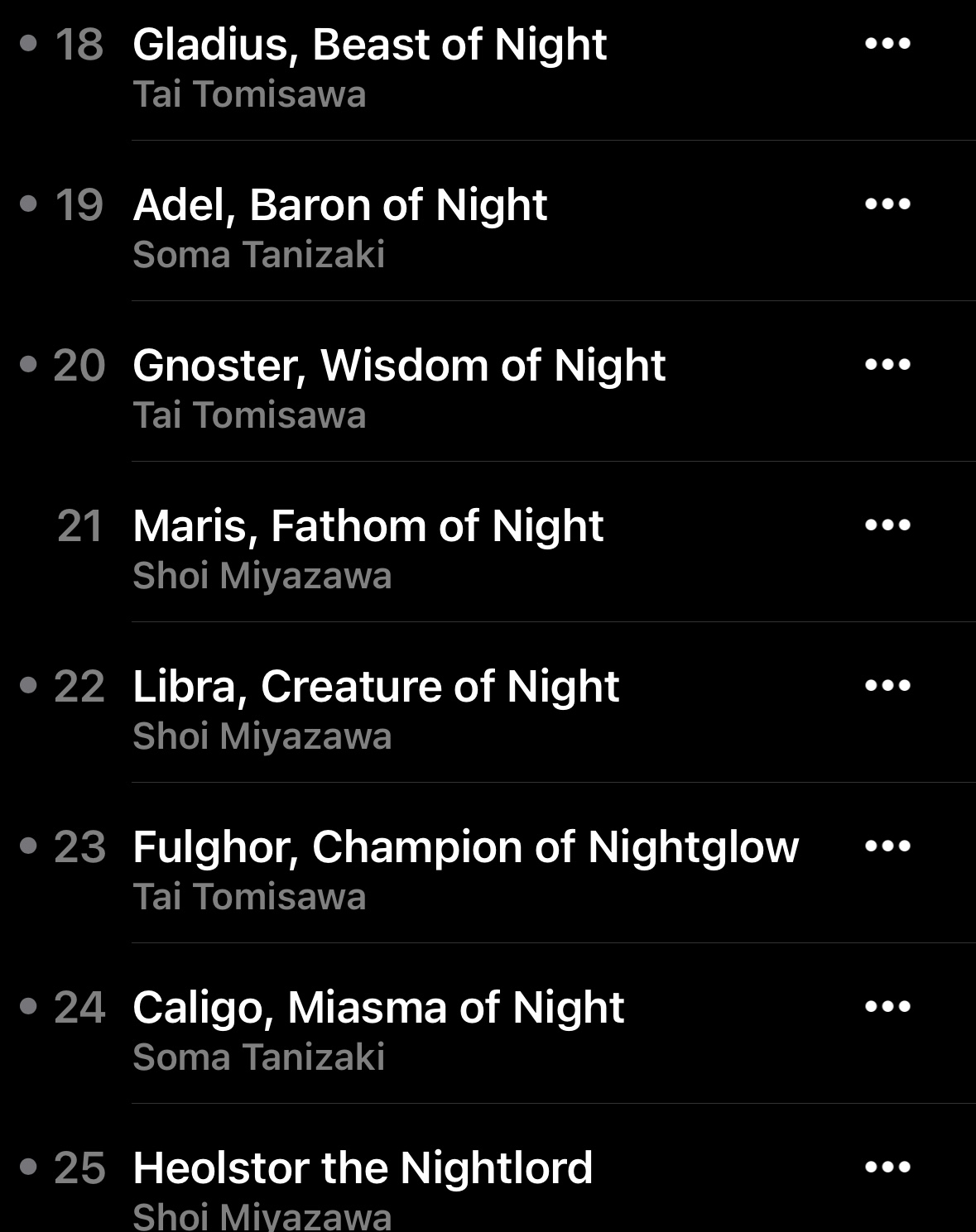
Task: Open more options for Libra, Creature of Night
Action: (887, 685)
